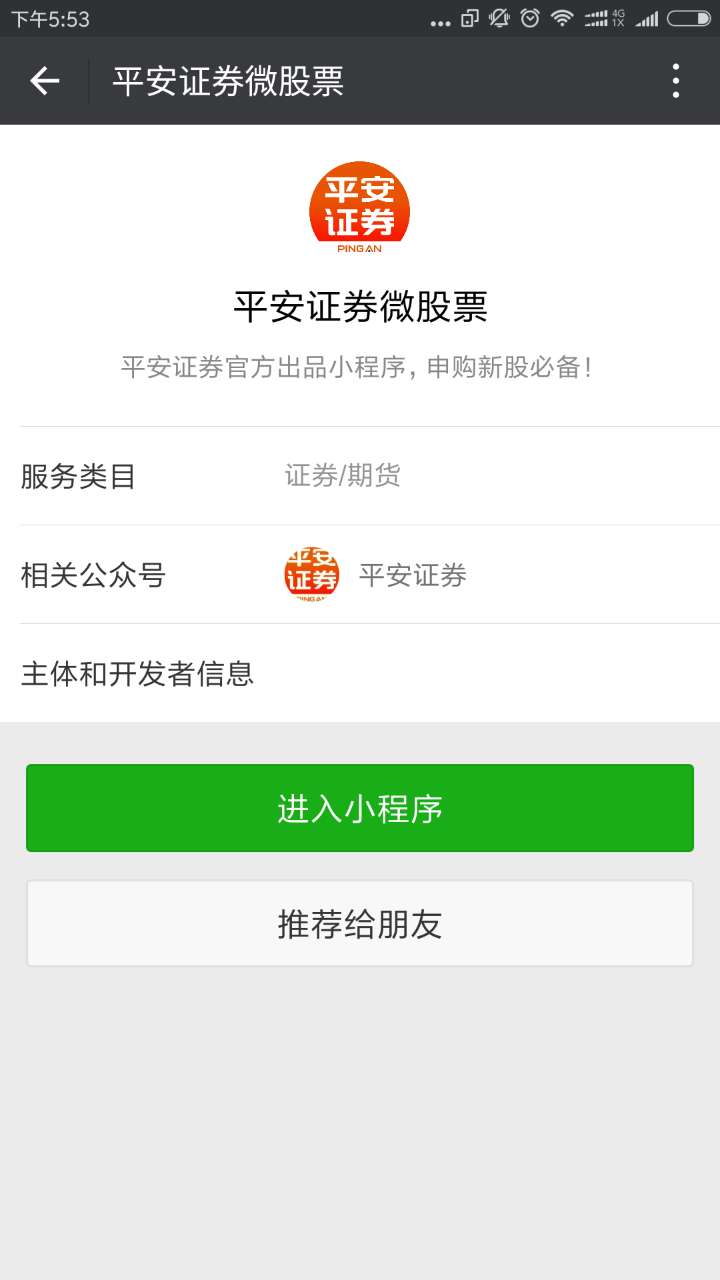The height and width of the screenshot is (1280, 720).
Task: Expand the 相关公众号 row
Action: [360, 573]
